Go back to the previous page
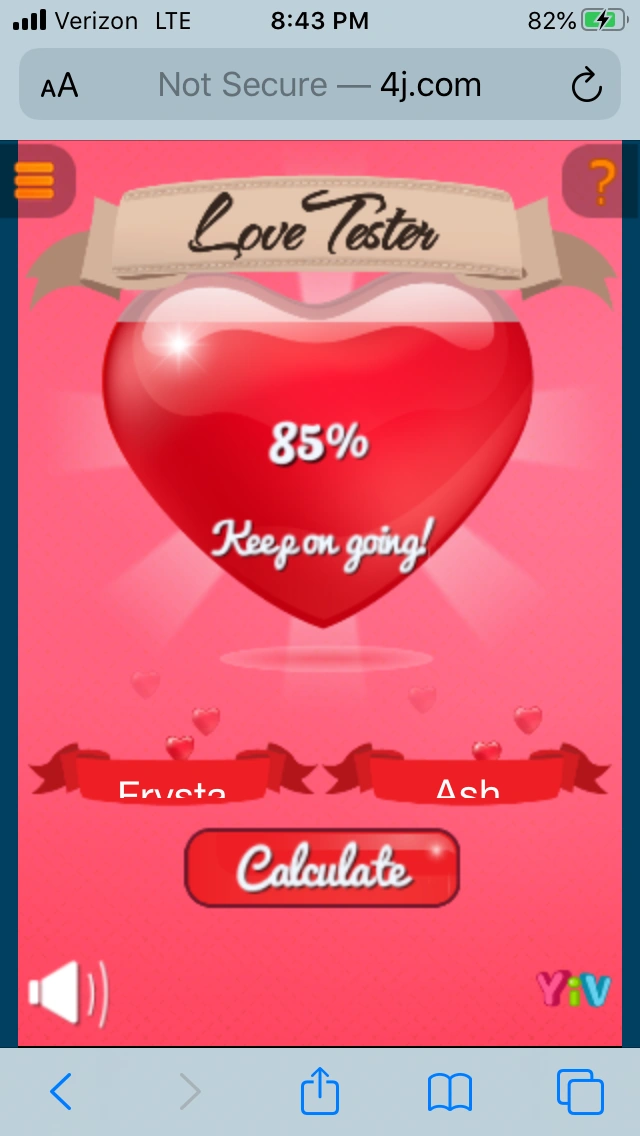The width and height of the screenshot is (640, 1136). [61, 1091]
